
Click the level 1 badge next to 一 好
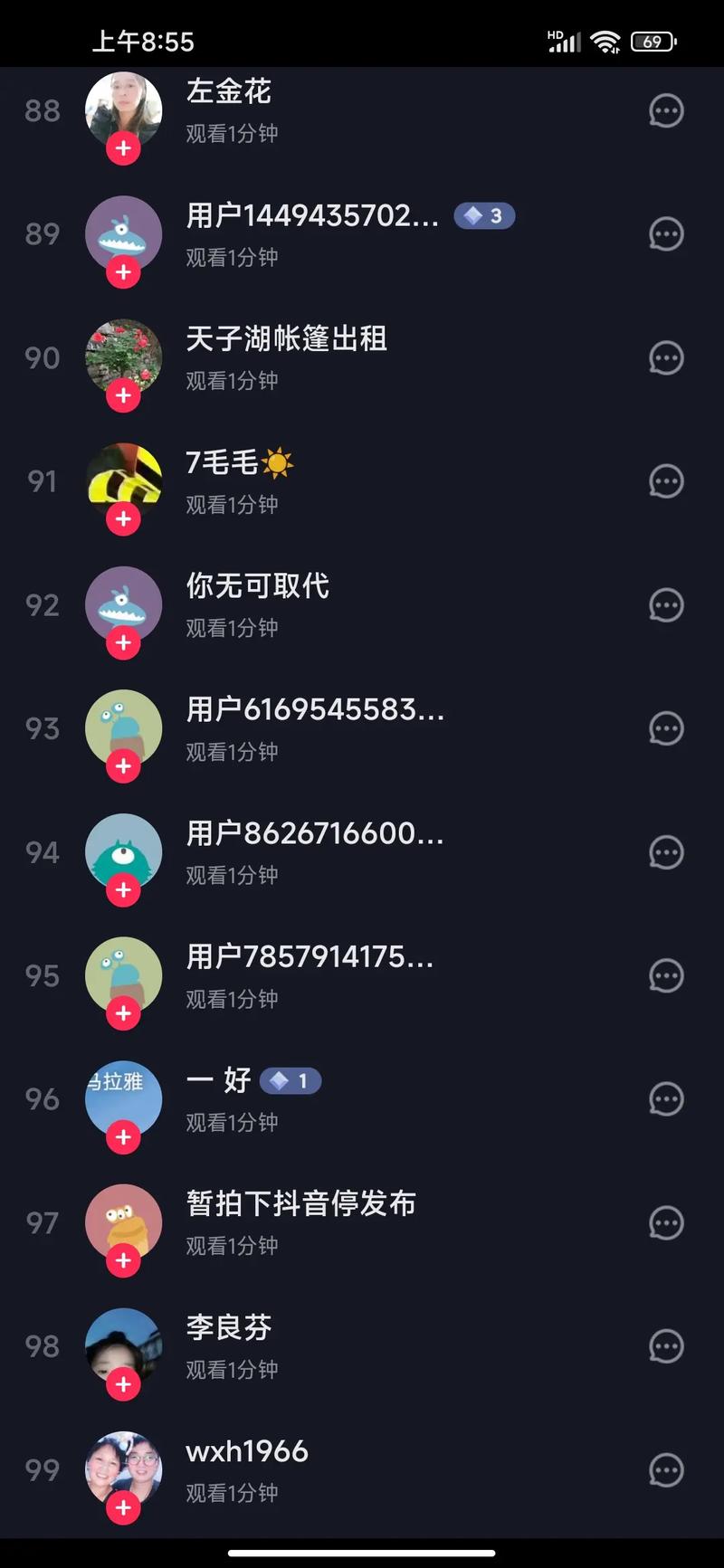tap(291, 1080)
